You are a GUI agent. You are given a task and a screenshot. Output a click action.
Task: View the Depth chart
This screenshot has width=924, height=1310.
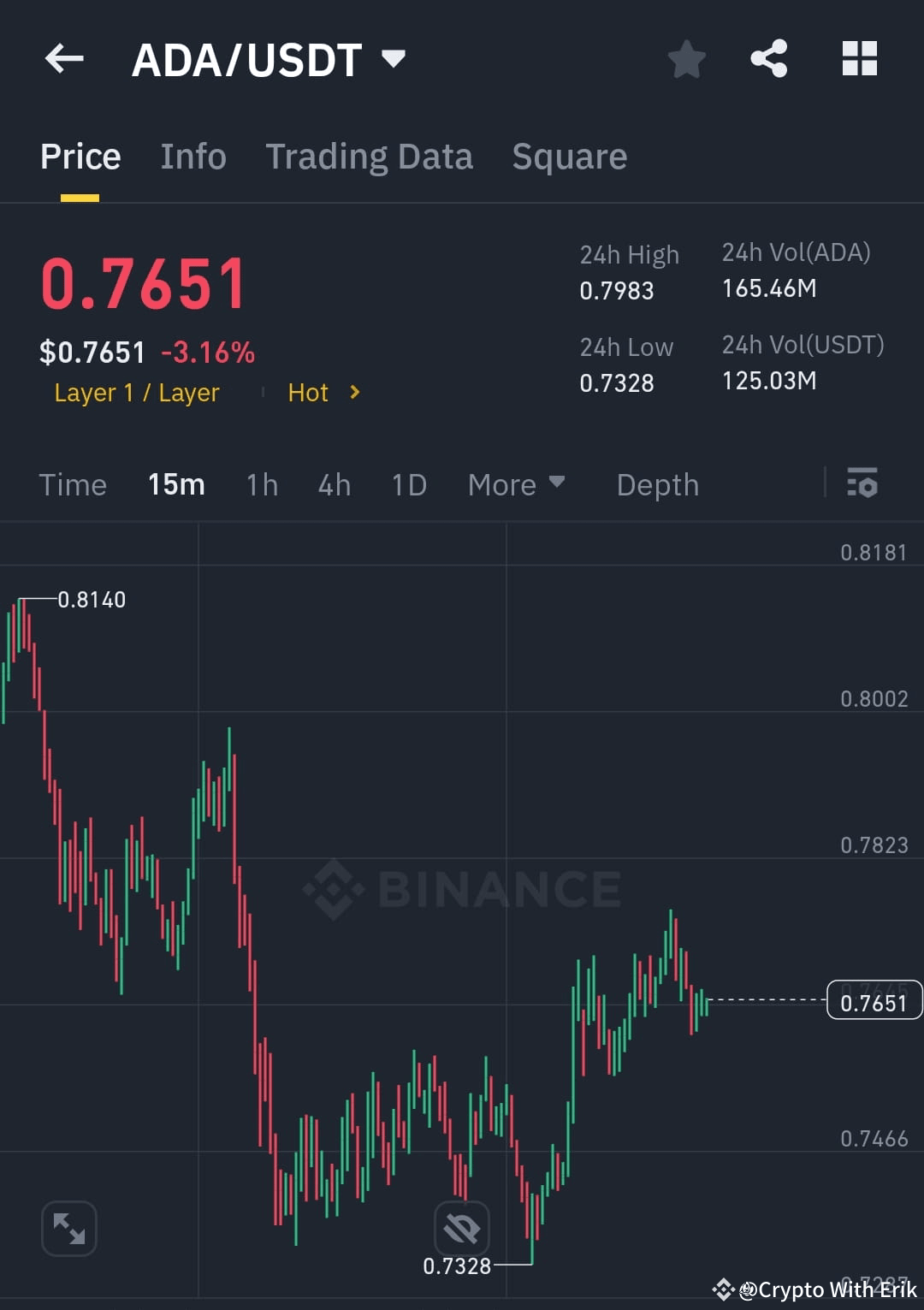click(x=657, y=484)
